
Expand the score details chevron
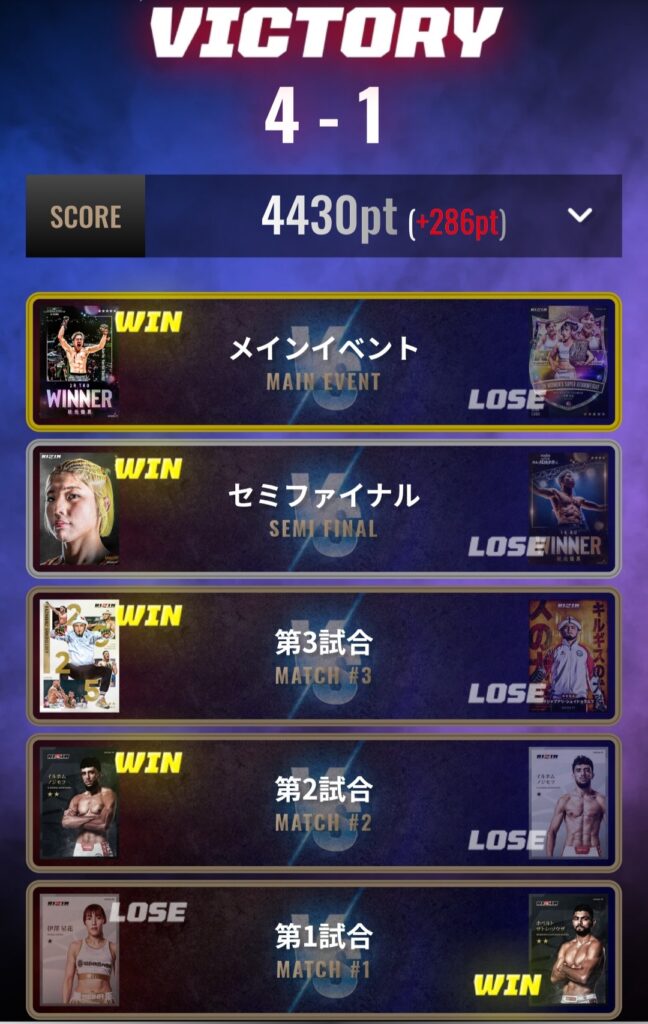580,216
